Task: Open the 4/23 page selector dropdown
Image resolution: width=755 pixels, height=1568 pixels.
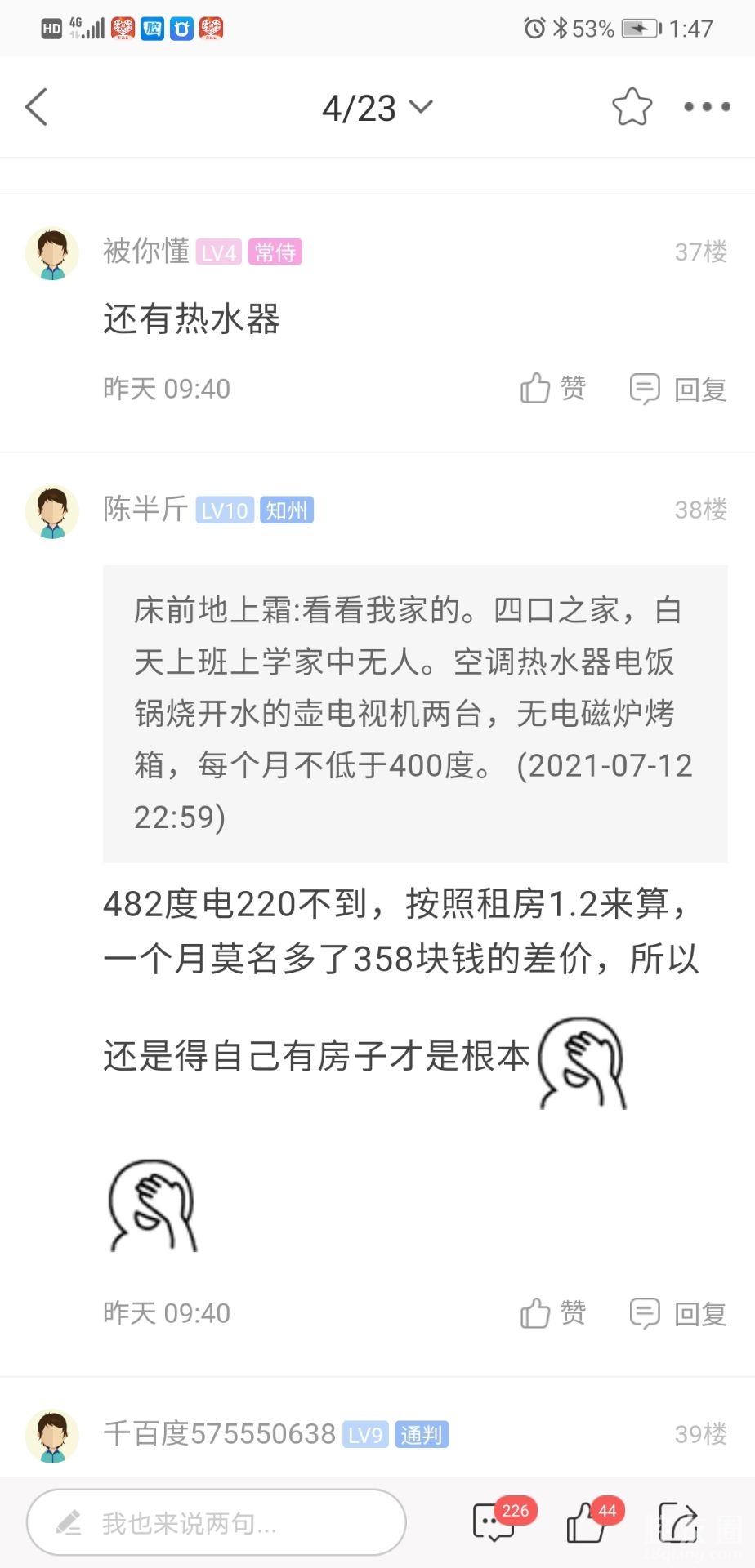Action: click(x=377, y=108)
